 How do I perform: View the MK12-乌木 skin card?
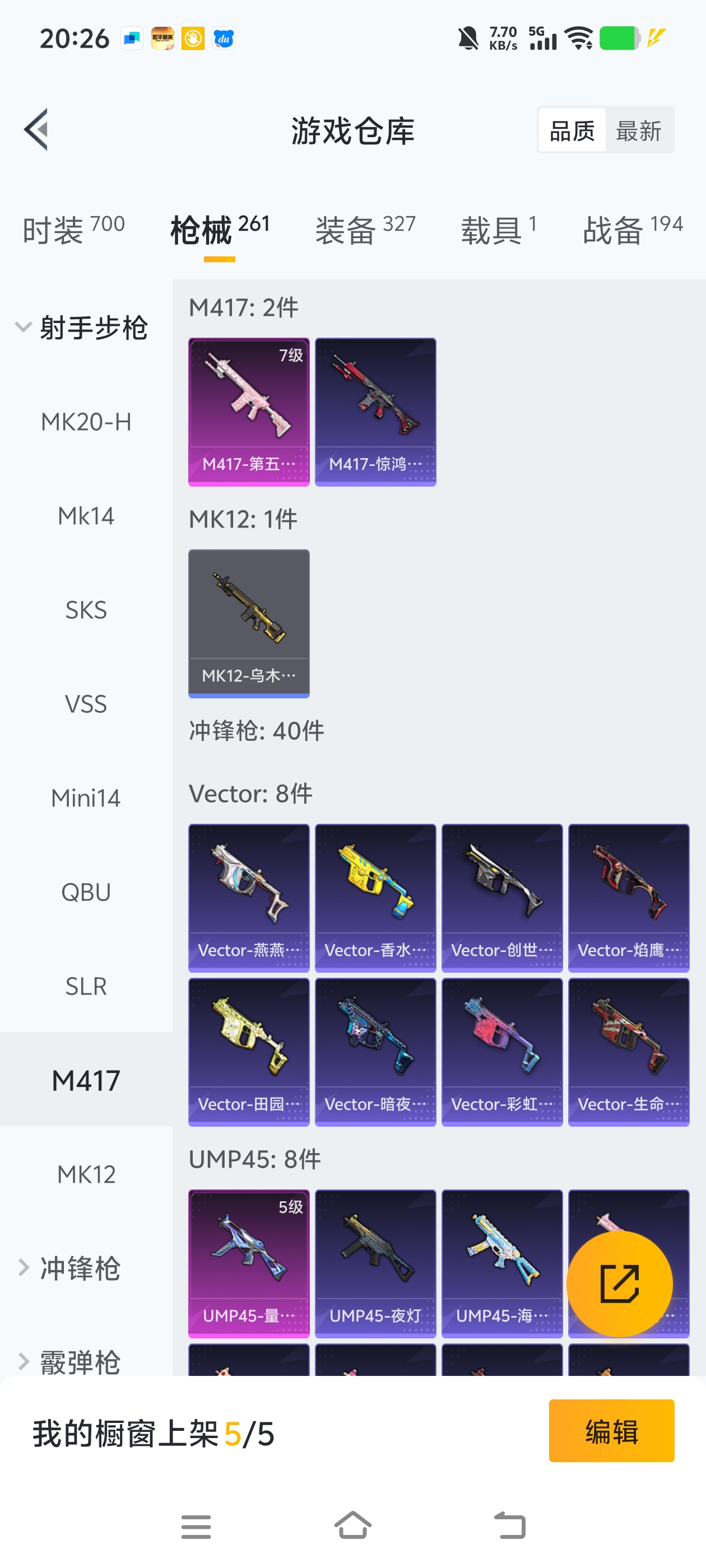click(249, 623)
